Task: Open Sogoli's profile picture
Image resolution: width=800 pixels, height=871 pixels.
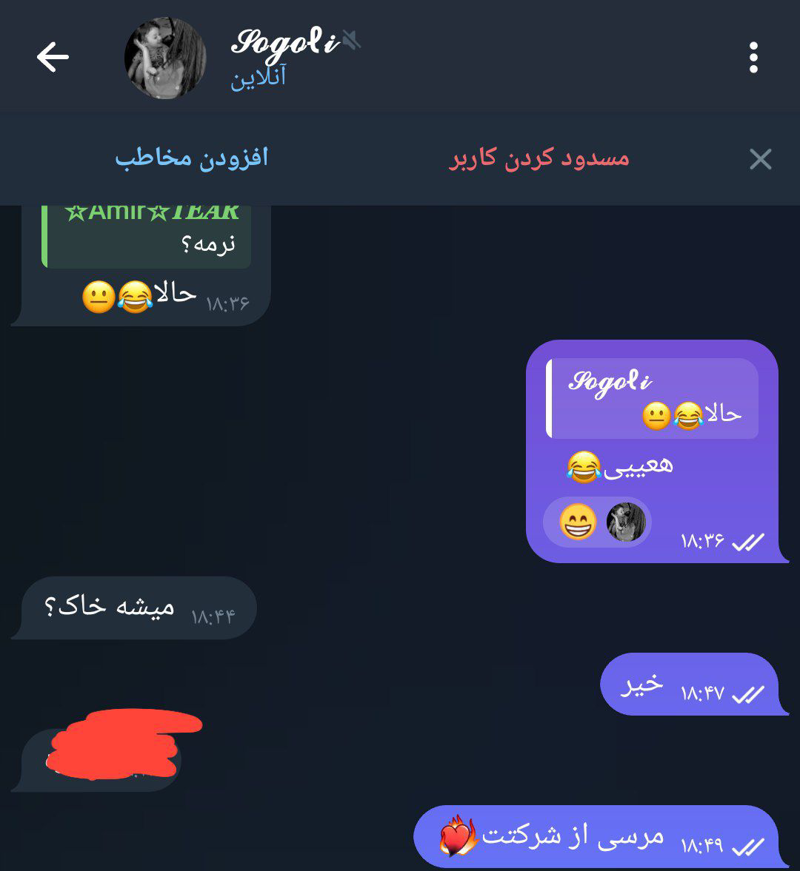Action: (x=165, y=58)
